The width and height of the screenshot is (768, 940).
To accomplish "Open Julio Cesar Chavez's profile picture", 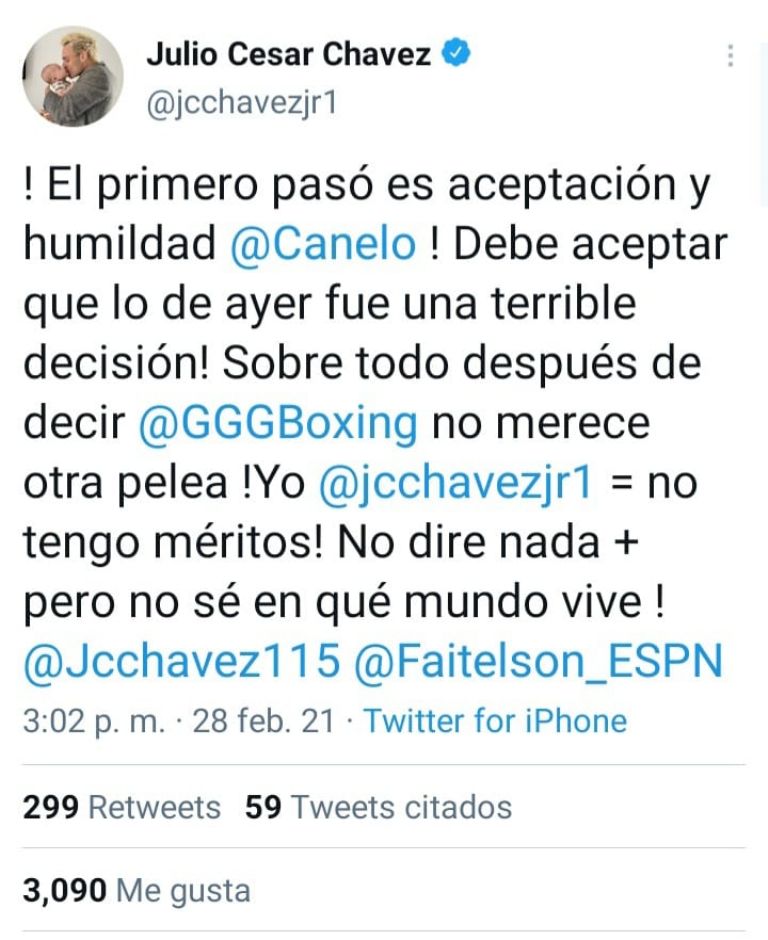I will [73, 76].
